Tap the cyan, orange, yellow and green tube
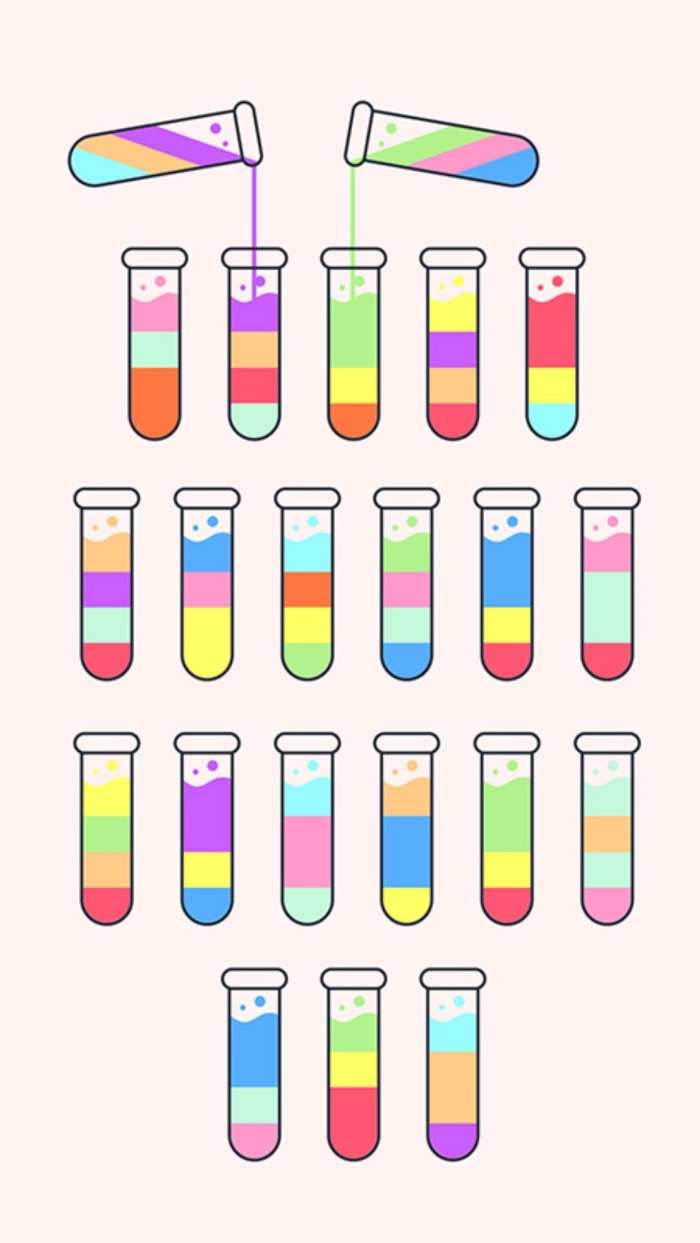 pos(307,590)
